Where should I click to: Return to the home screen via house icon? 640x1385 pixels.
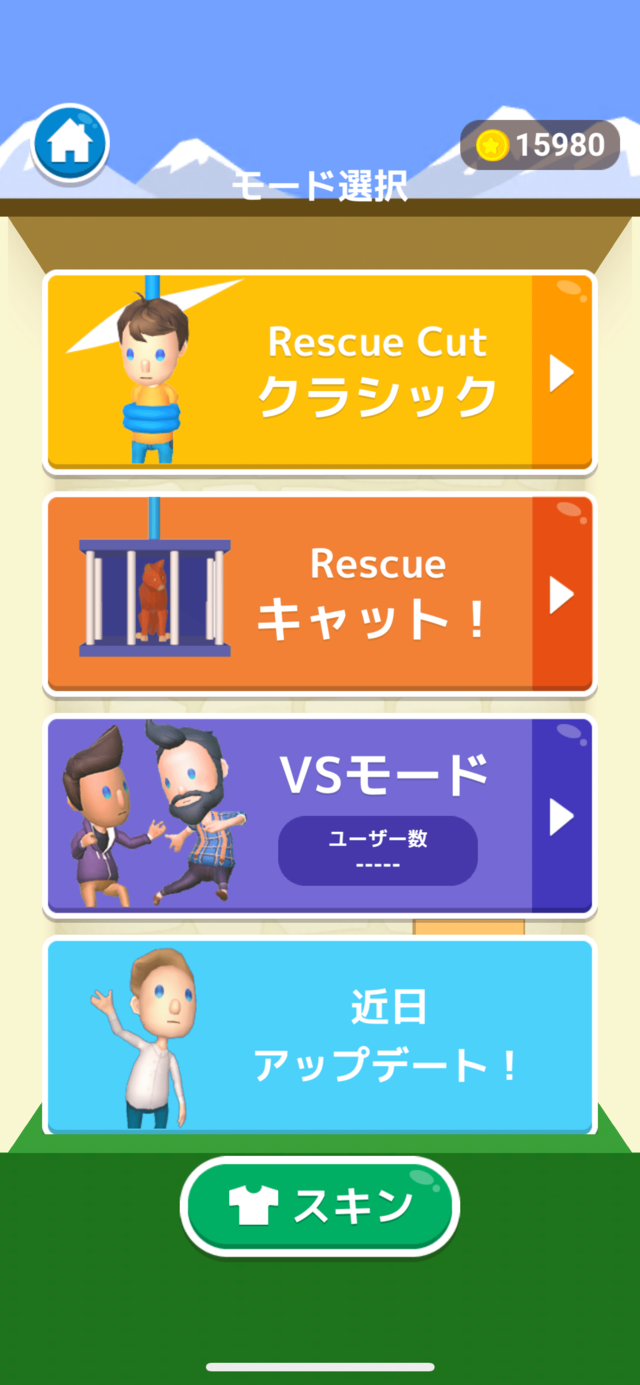point(69,144)
